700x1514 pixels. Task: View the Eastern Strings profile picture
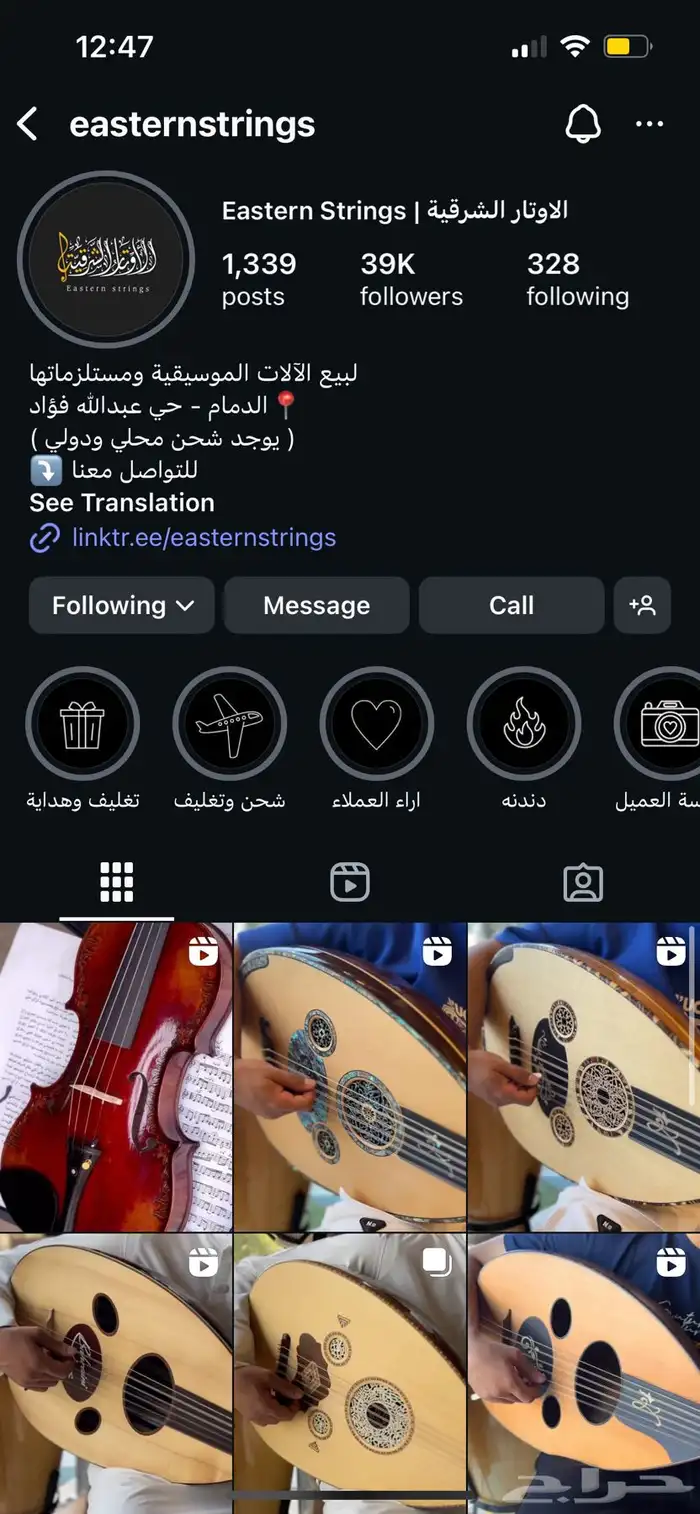105,258
